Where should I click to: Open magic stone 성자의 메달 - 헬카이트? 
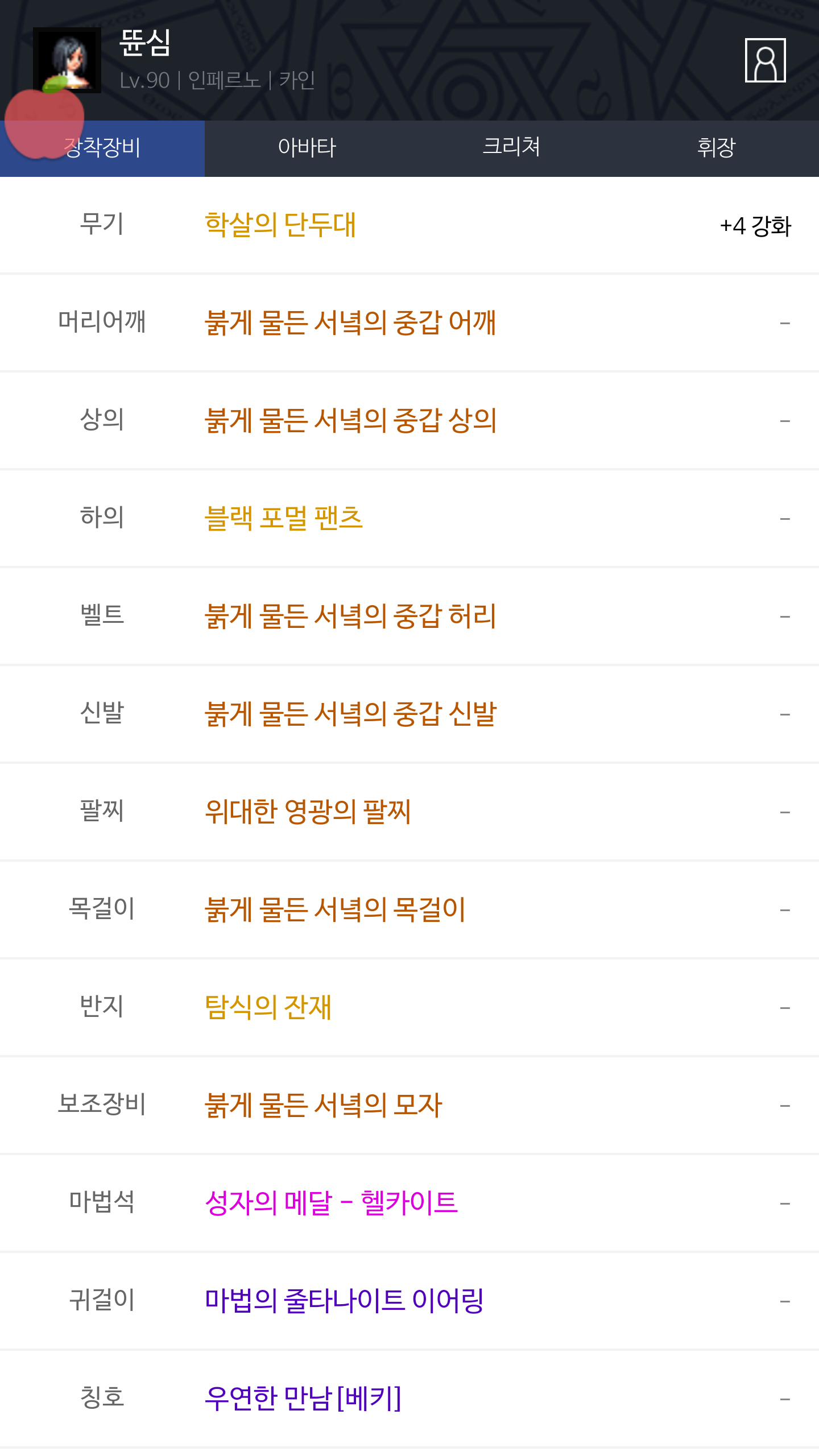[x=331, y=1203]
